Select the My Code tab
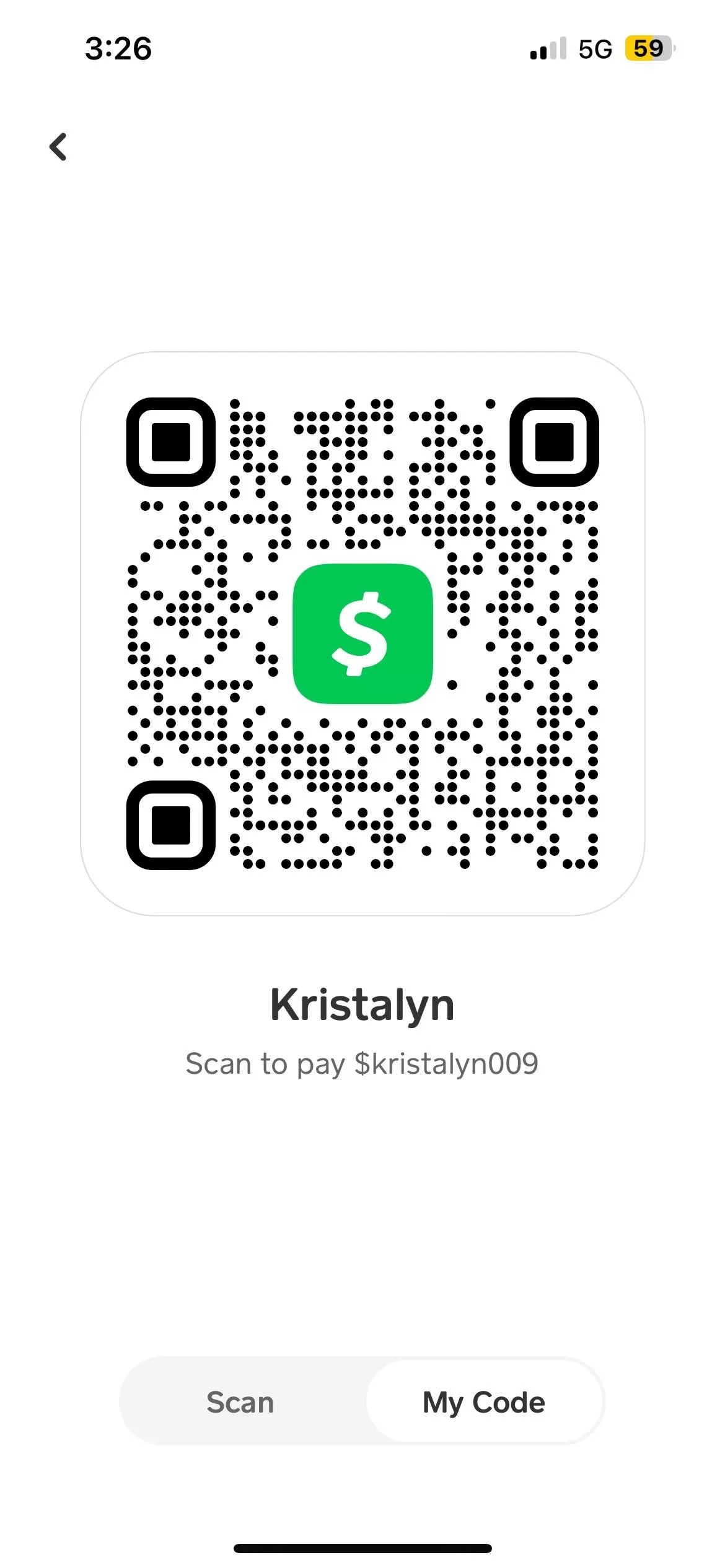The image size is (725, 1568). coord(484,1403)
